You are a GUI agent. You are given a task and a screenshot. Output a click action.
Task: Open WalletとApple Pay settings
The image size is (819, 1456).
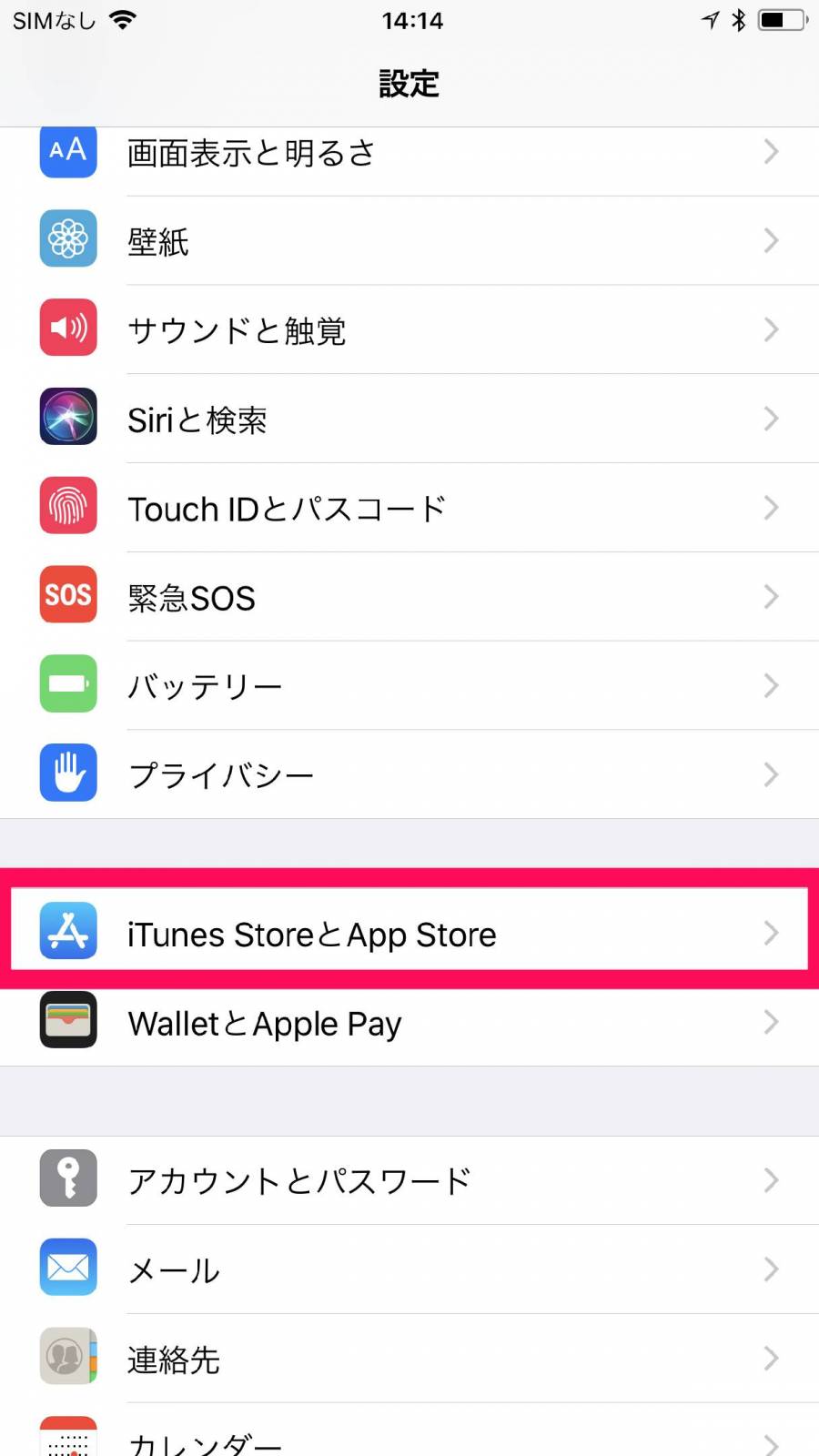click(409, 1022)
